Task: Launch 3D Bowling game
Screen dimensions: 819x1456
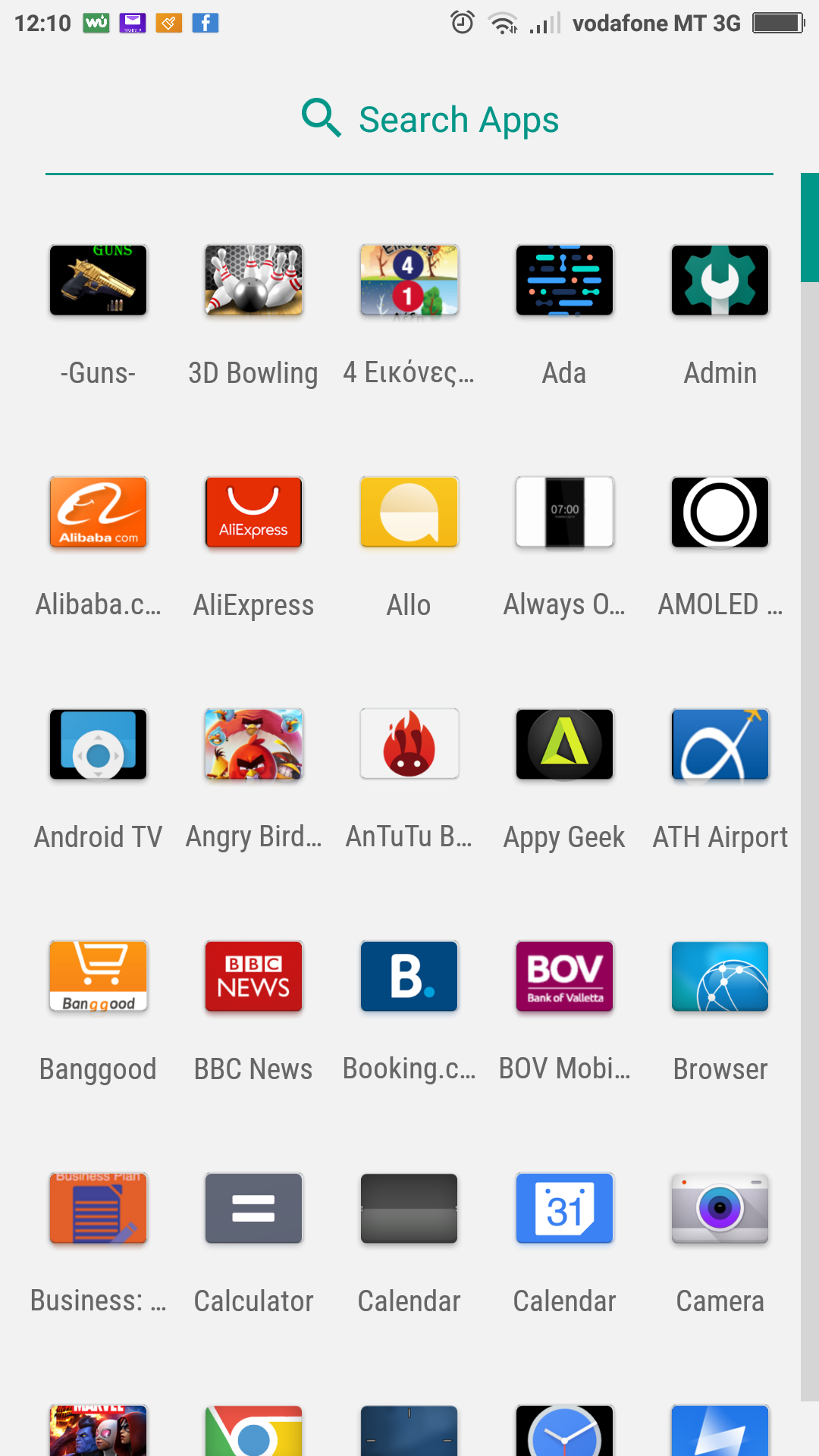Action: click(x=253, y=281)
